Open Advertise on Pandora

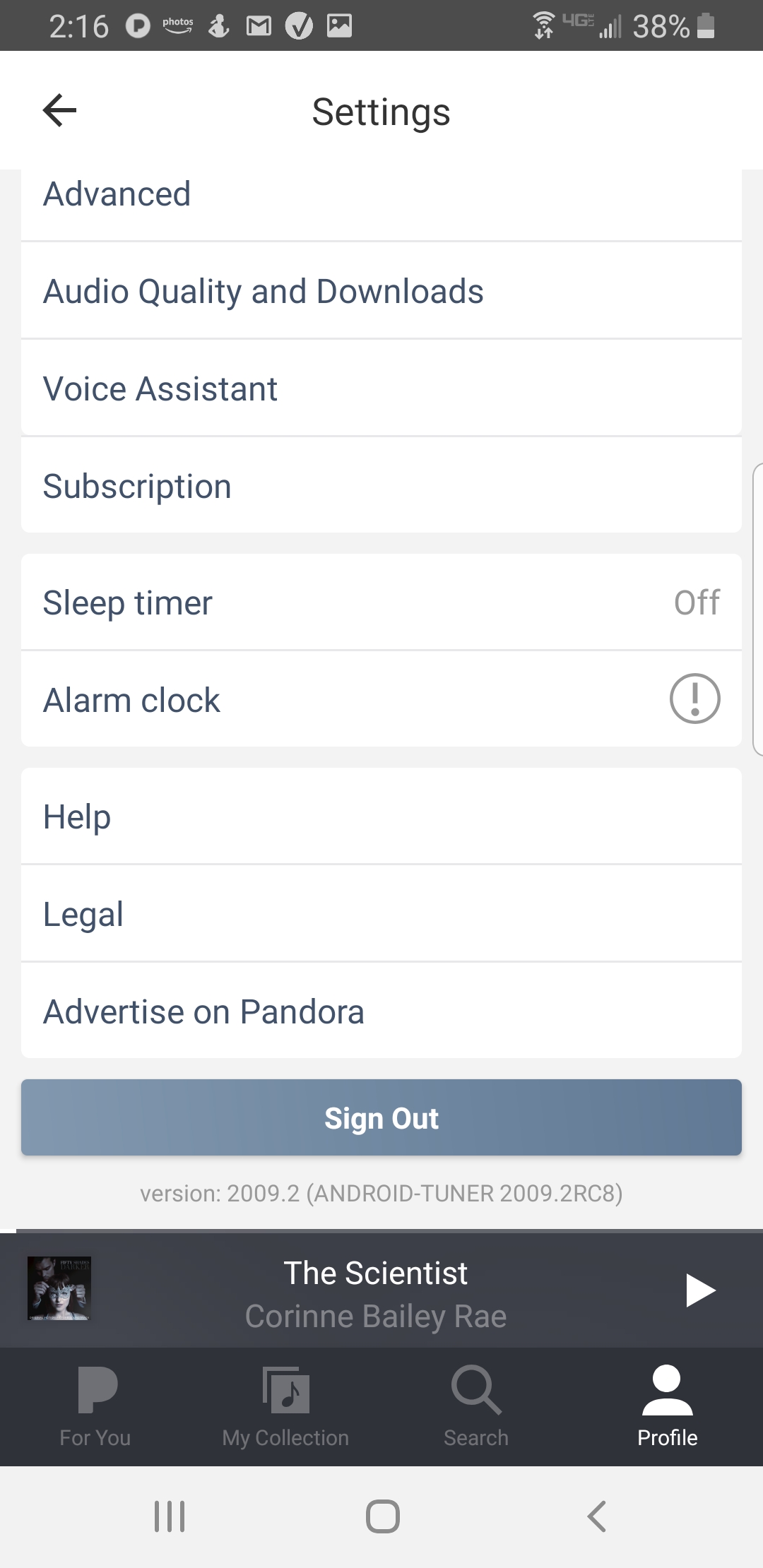381,1011
